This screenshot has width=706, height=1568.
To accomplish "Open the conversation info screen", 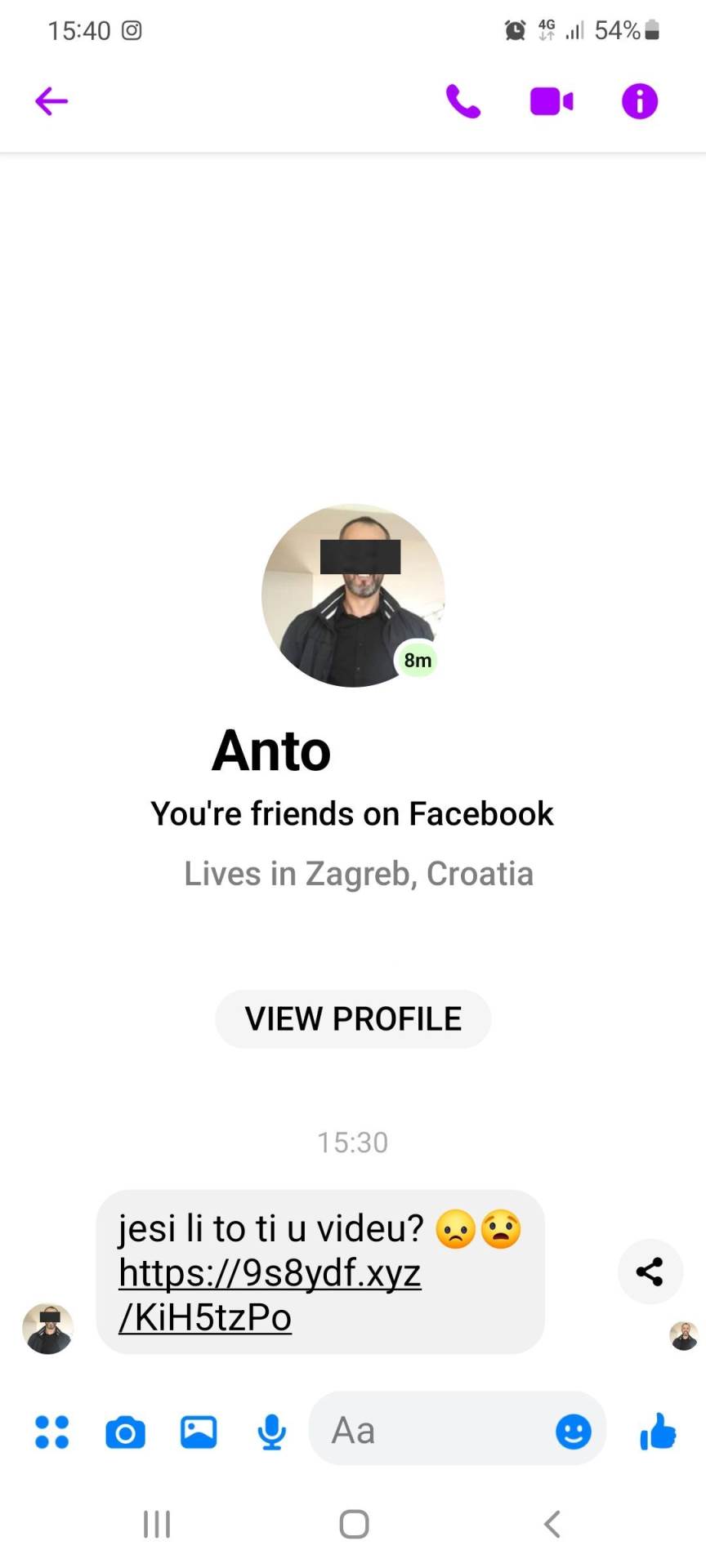I will (639, 101).
